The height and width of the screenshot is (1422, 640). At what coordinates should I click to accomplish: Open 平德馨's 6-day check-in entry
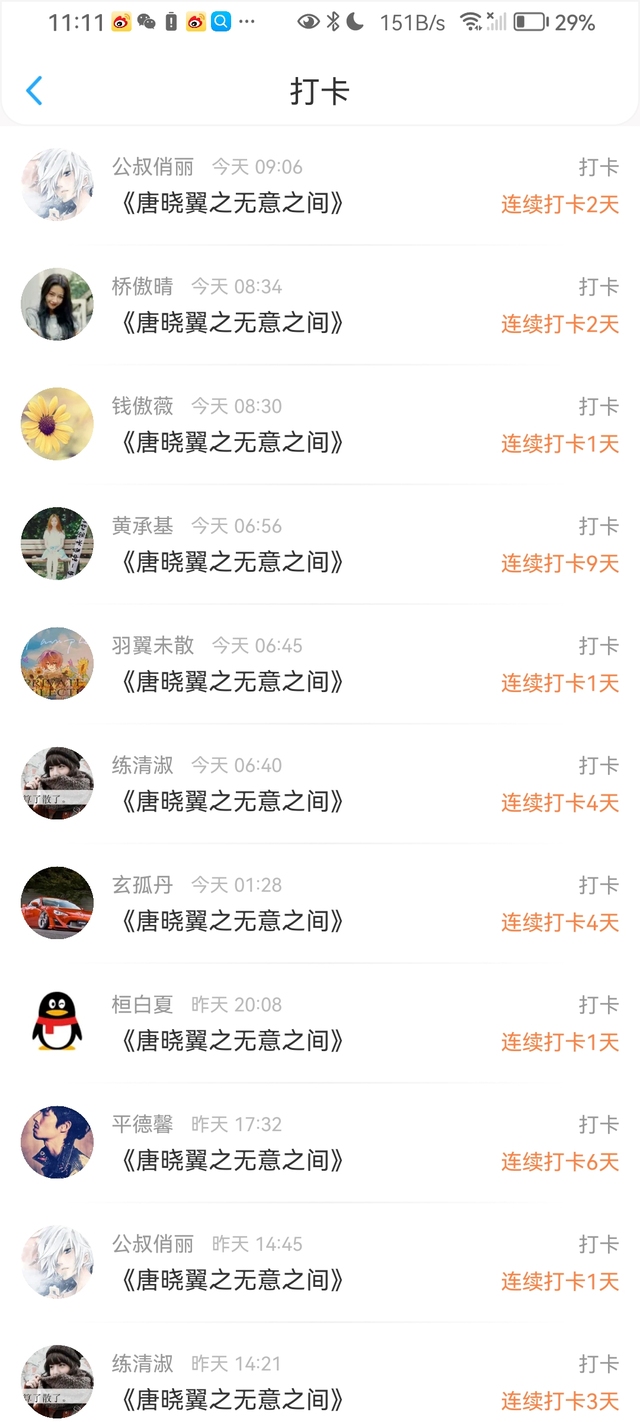(x=320, y=1143)
